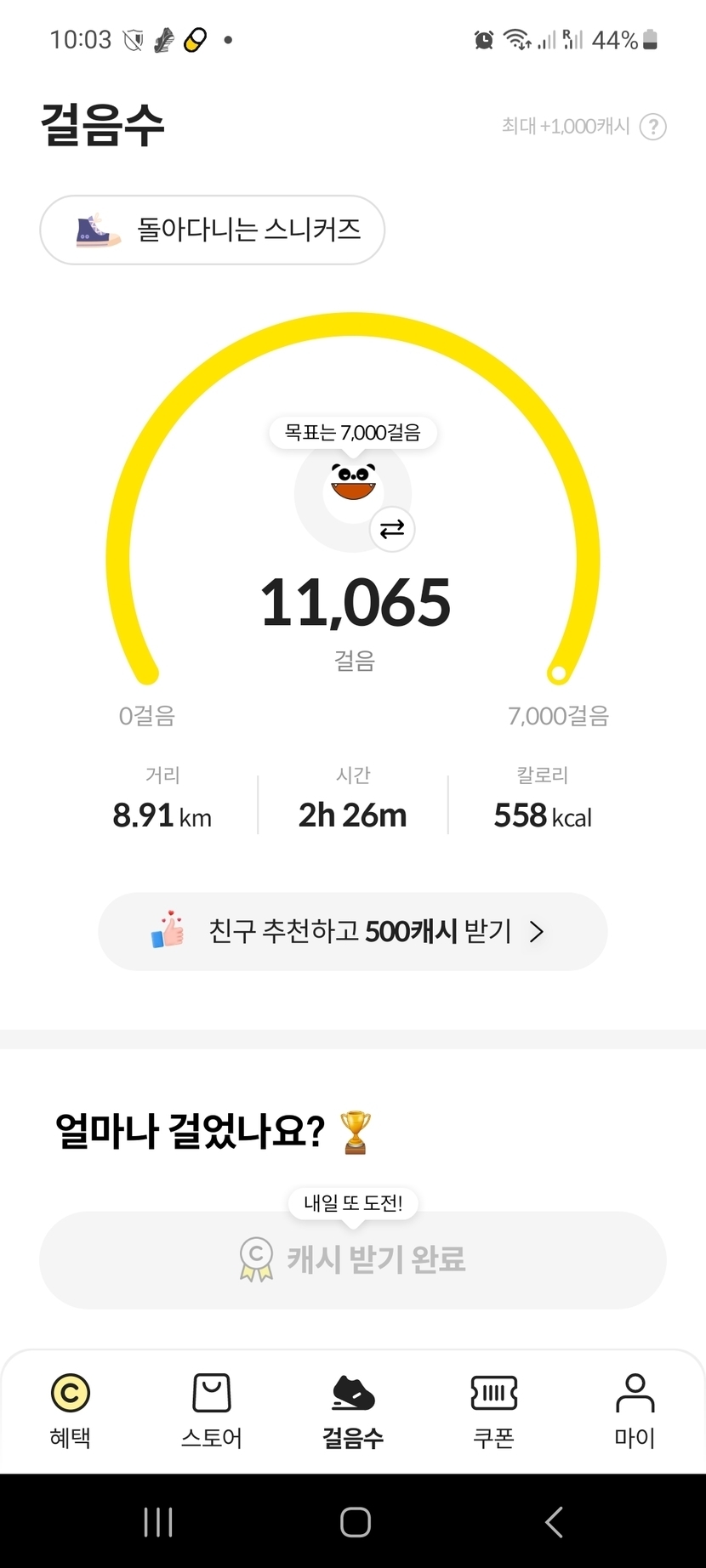Select the 걸음수 tab

[x=353, y=1410]
